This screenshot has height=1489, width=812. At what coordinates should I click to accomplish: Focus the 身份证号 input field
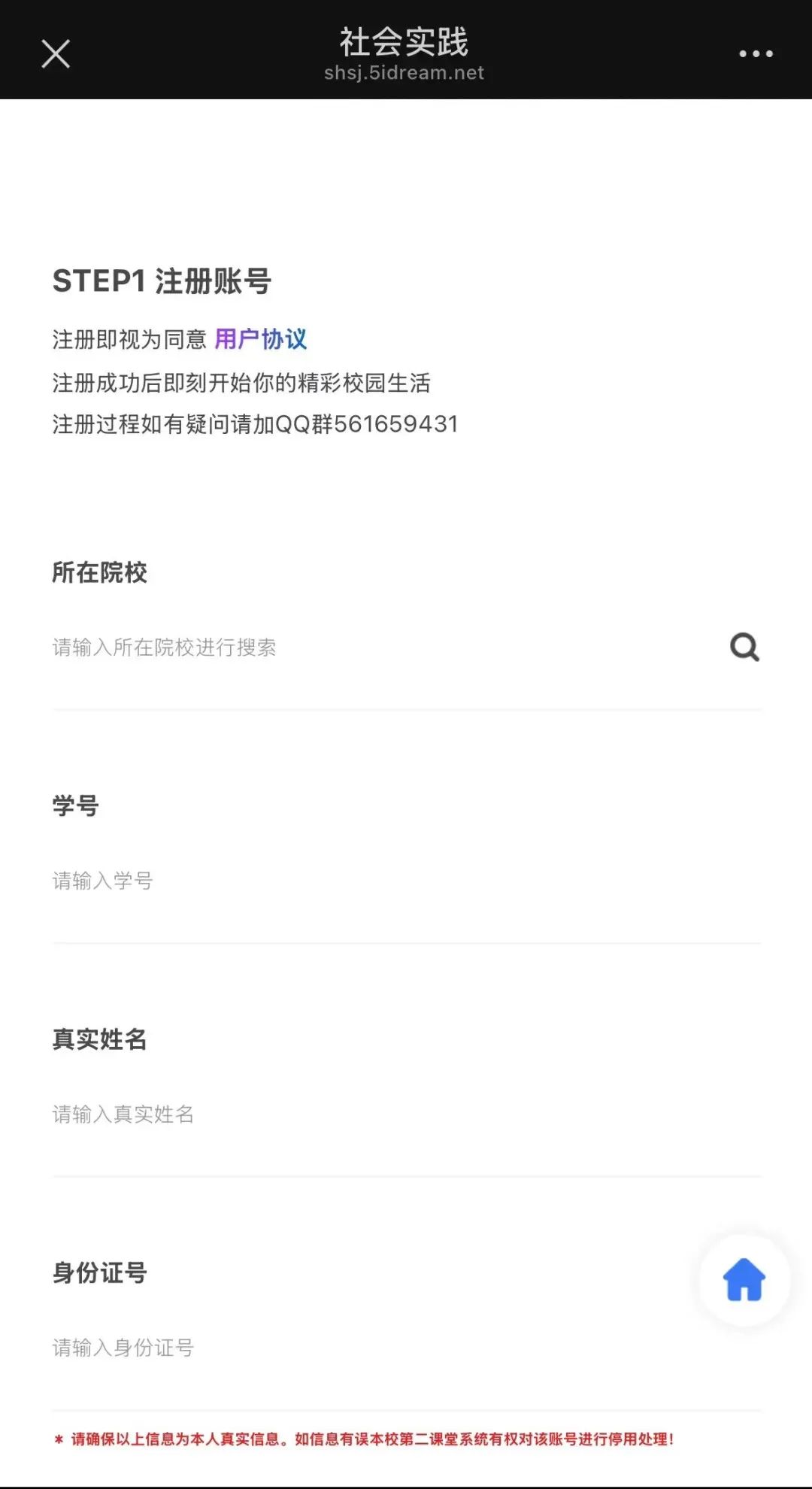click(361, 1348)
